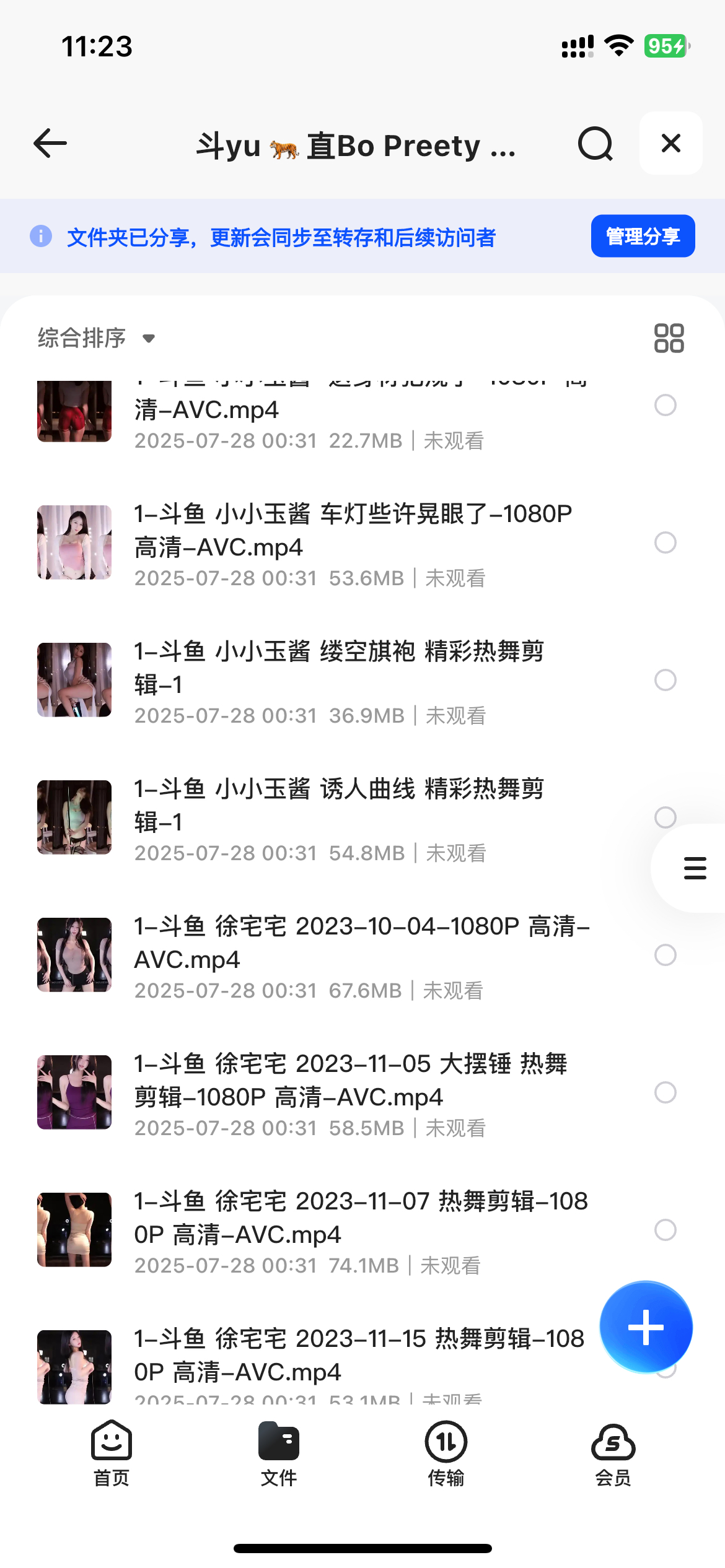
Task: Tap the 管理分享 button
Action: pyautogui.click(x=643, y=236)
